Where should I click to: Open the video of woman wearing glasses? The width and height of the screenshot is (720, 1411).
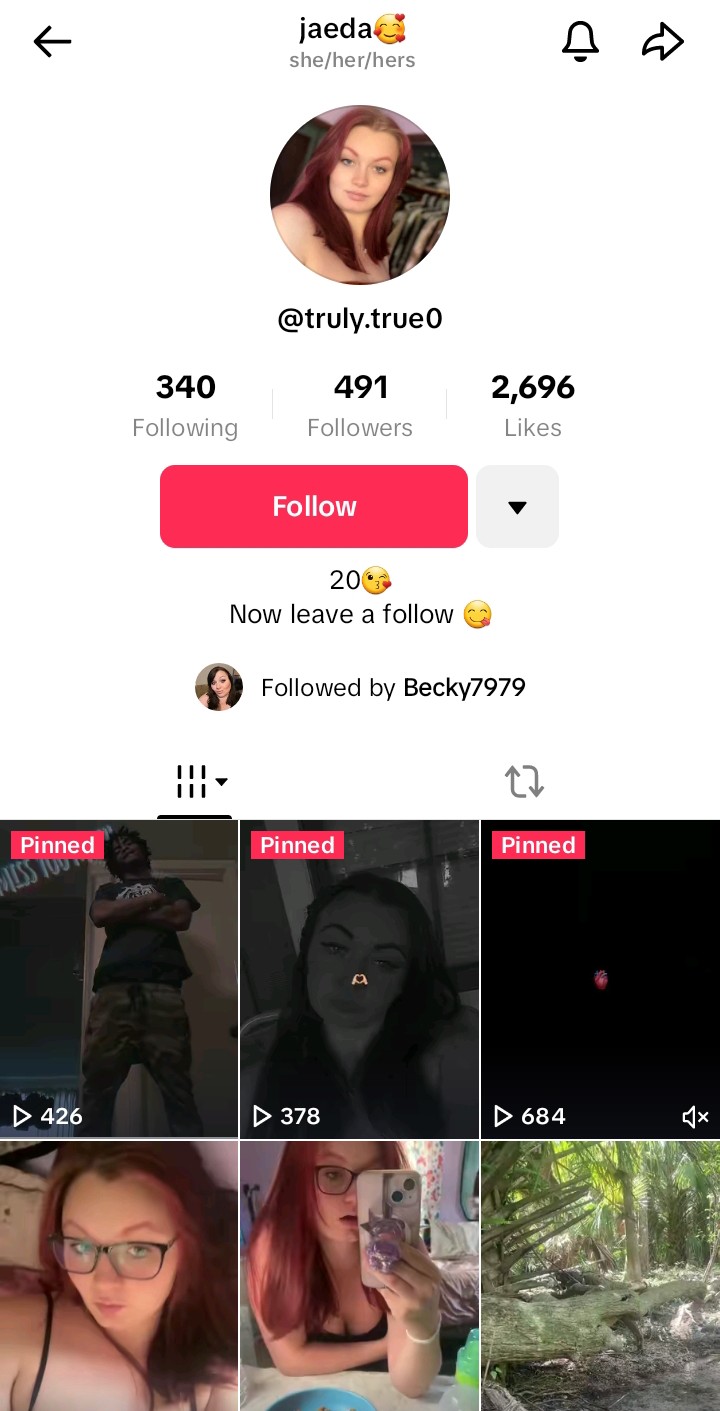(x=119, y=1276)
